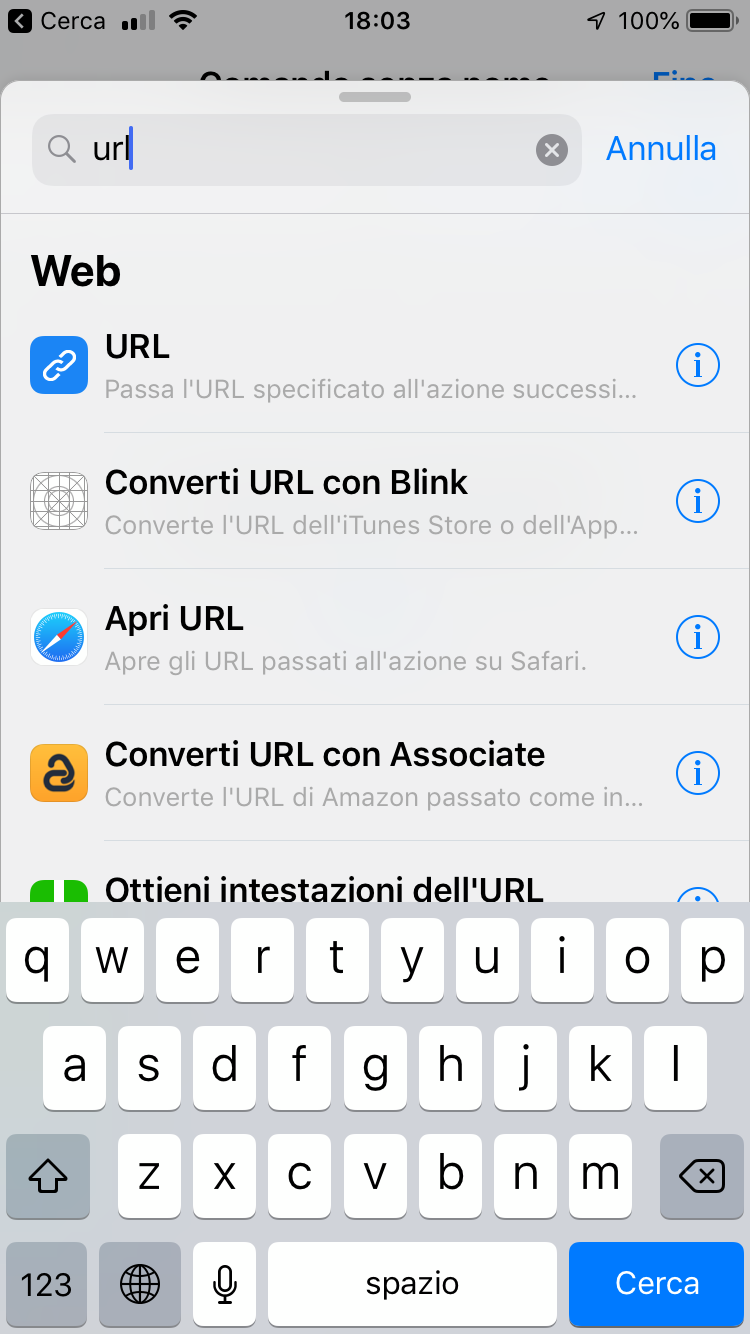This screenshot has width=750, height=1334.
Task: Switch keyboard language with the globe key
Action: pyautogui.click(x=139, y=1284)
